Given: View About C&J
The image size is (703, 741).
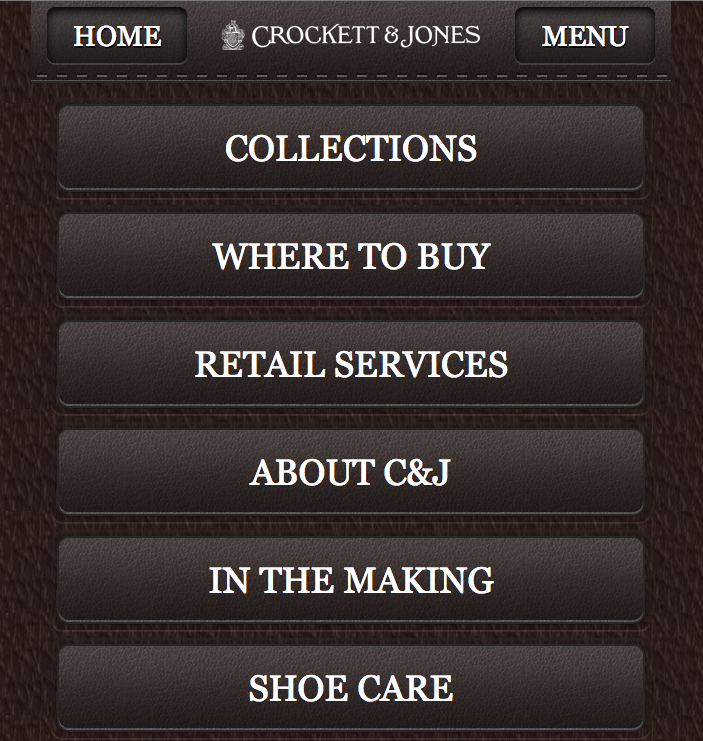Looking at the screenshot, I should (x=350, y=472).
